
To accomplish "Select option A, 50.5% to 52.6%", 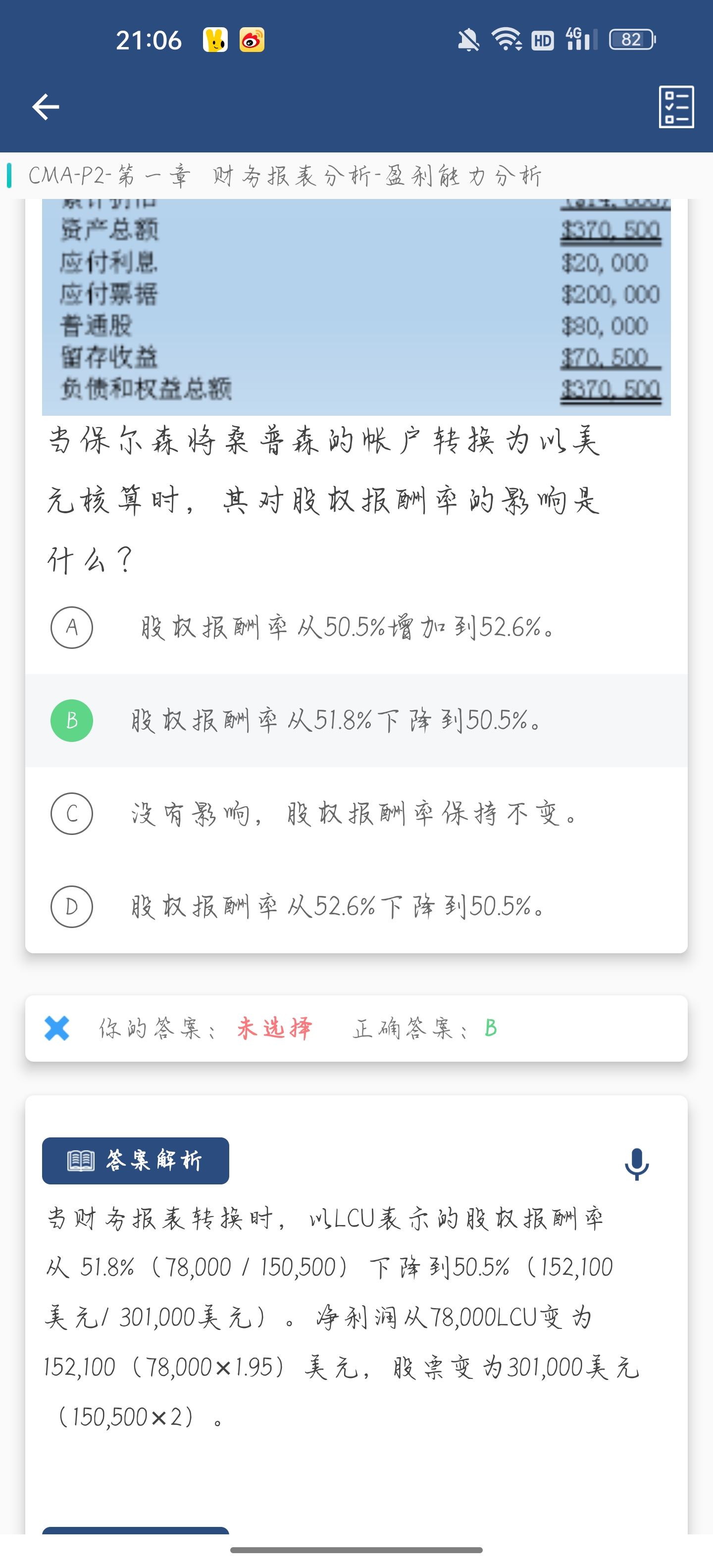I will pos(356,628).
